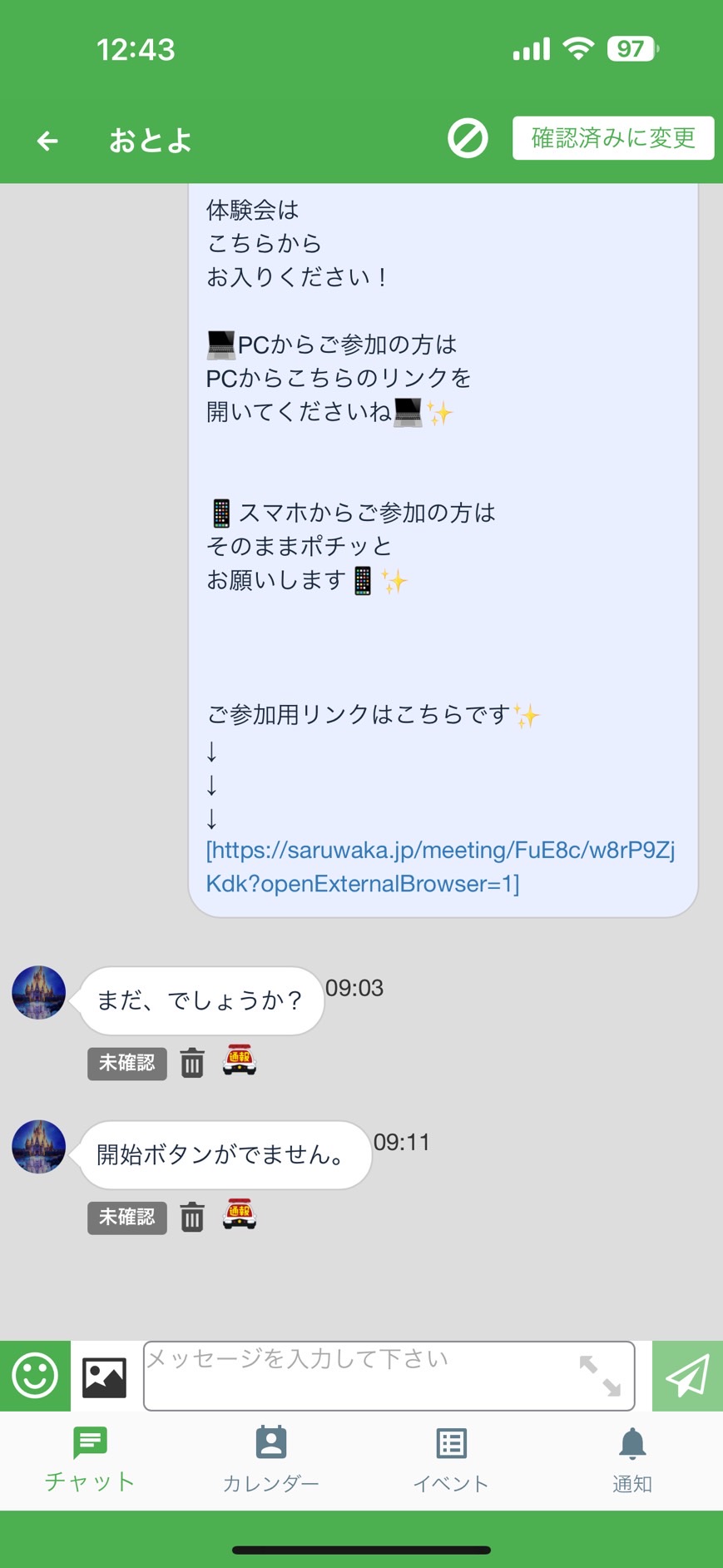Screen dimensions: 723x1568
Task: Open the saruwaka.jp meeting link
Action: (440, 866)
